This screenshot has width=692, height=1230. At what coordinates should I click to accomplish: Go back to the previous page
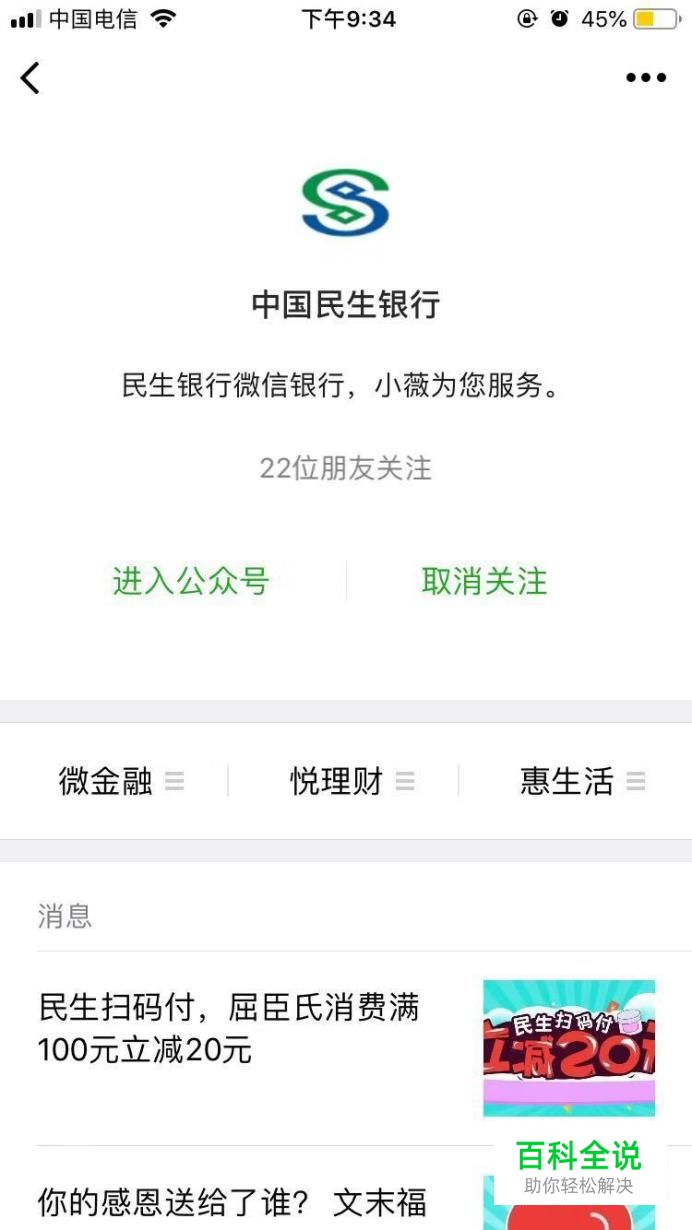[x=31, y=77]
